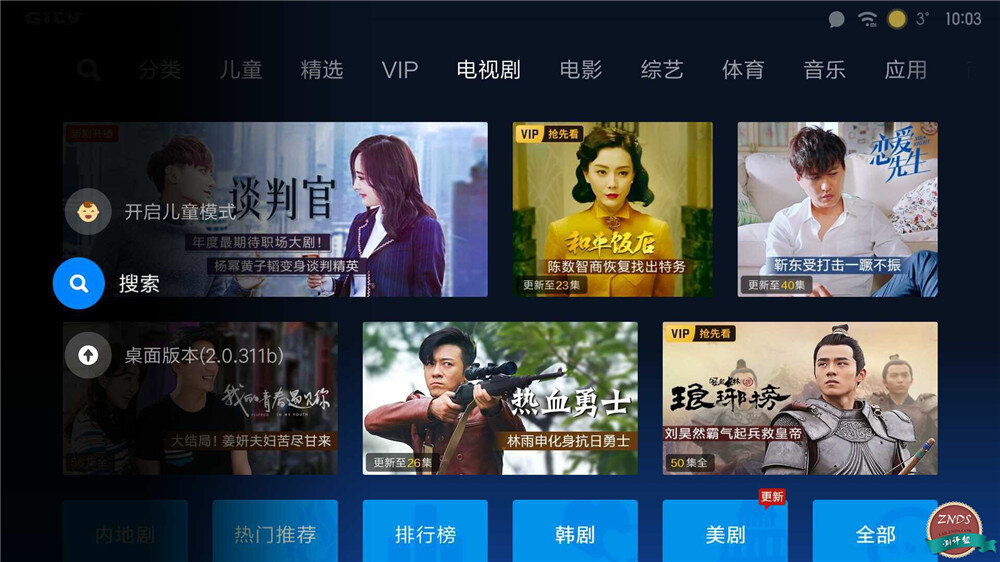Open the search icon in top bar

(x=89, y=70)
